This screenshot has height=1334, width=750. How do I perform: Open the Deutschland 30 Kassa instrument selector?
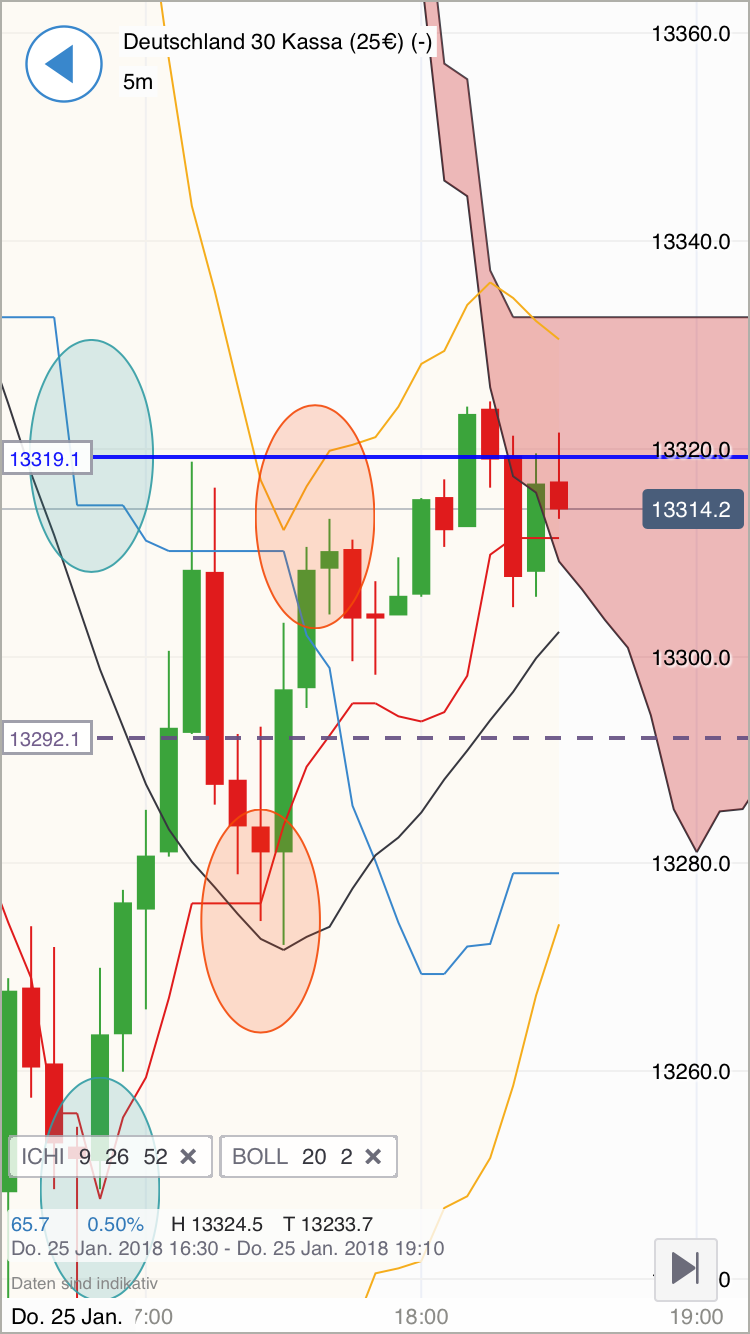(x=278, y=43)
